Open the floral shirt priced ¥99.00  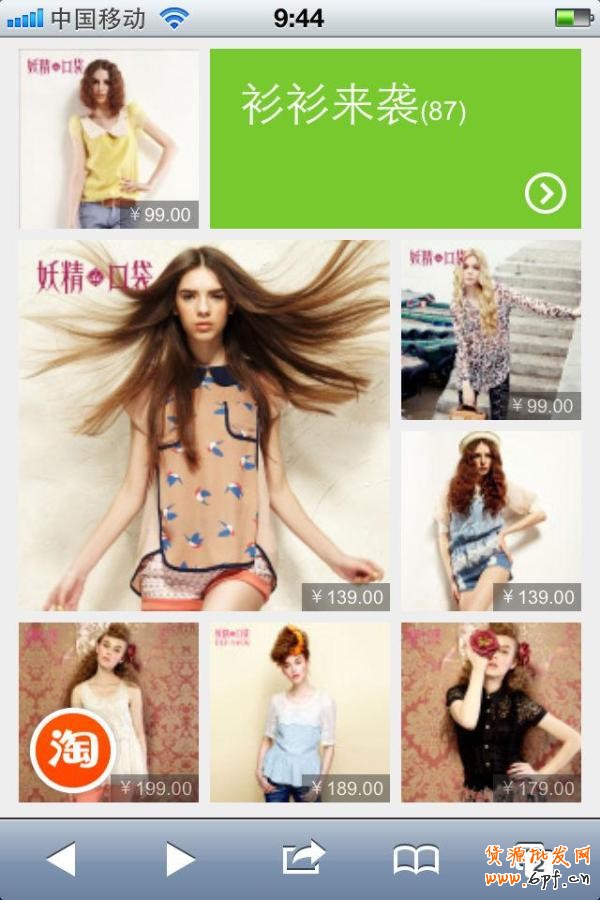click(x=491, y=329)
